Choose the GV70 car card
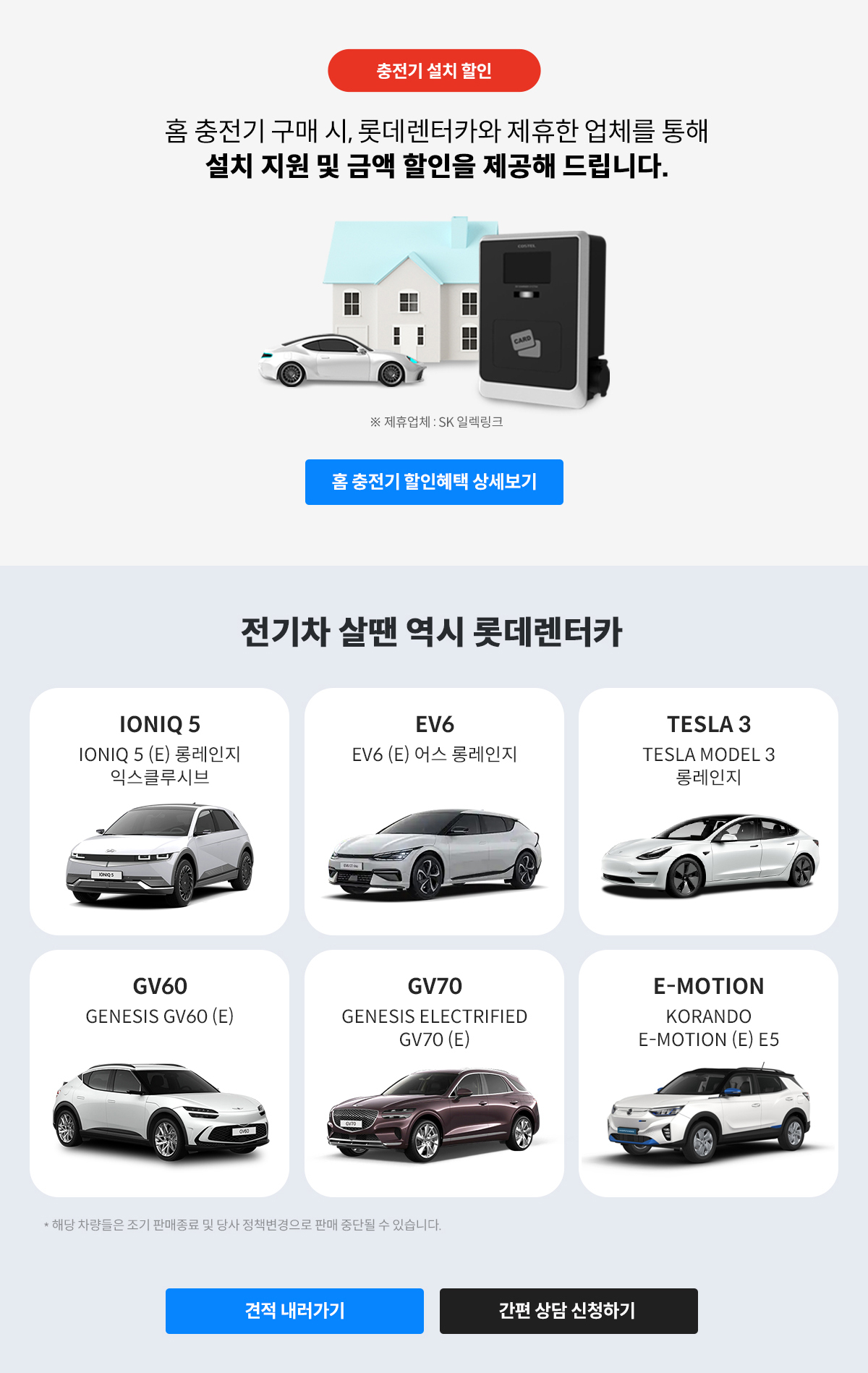 click(x=434, y=1073)
